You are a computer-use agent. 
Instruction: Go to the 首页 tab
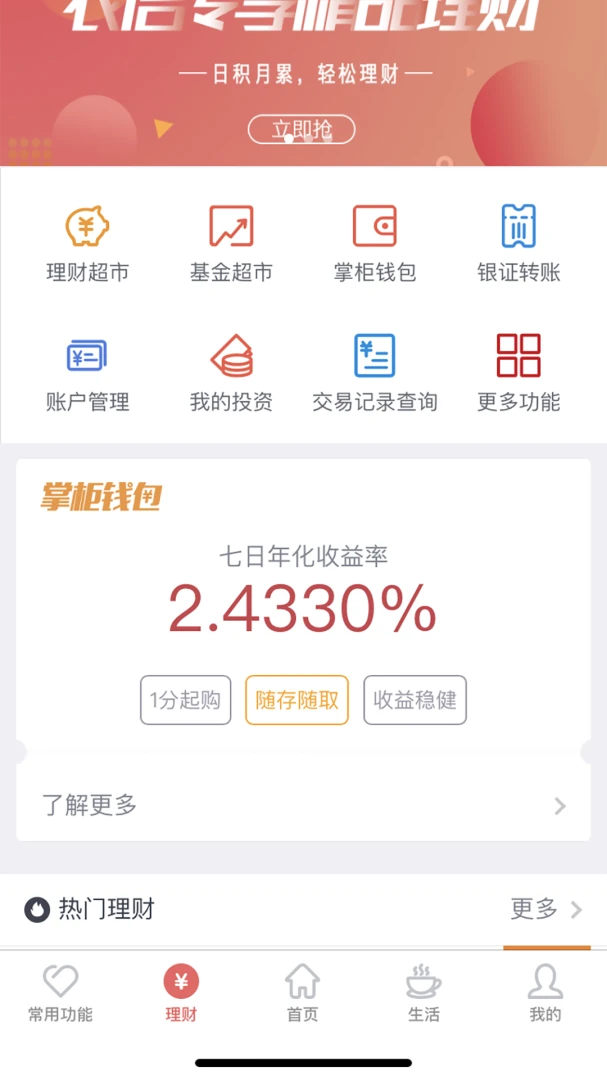click(x=303, y=994)
